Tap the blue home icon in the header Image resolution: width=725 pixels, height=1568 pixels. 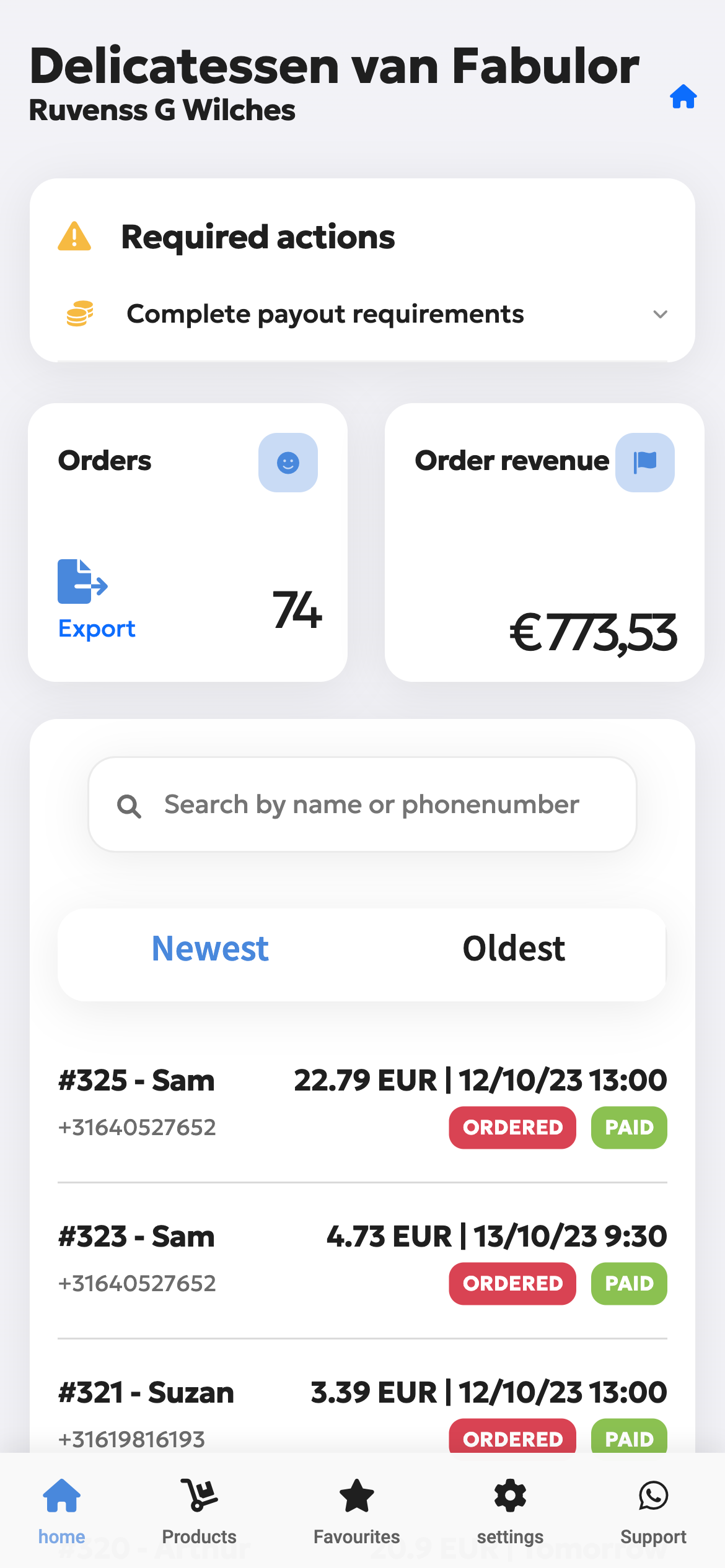(683, 97)
